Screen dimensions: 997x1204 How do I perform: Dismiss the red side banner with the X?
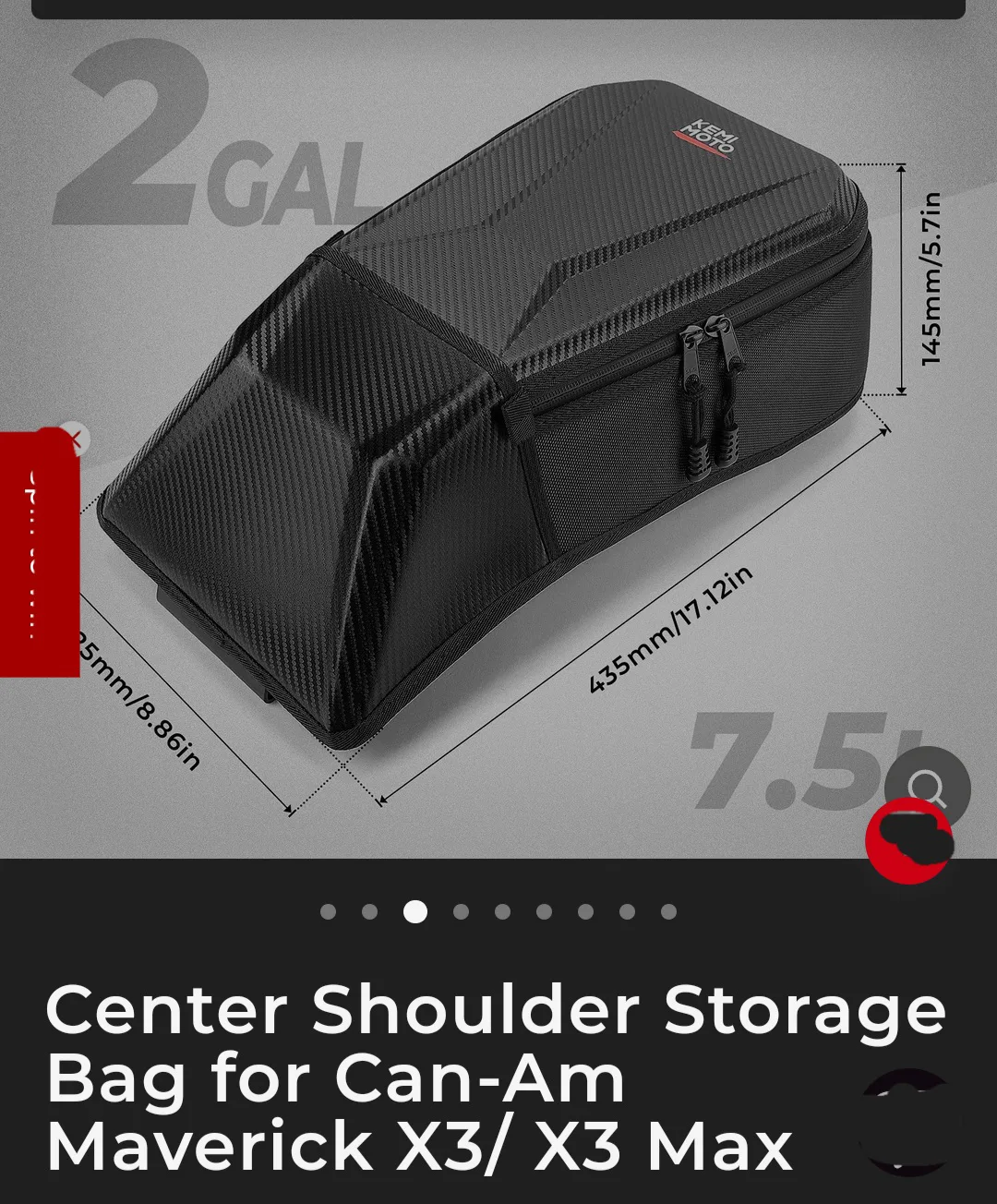(x=78, y=441)
